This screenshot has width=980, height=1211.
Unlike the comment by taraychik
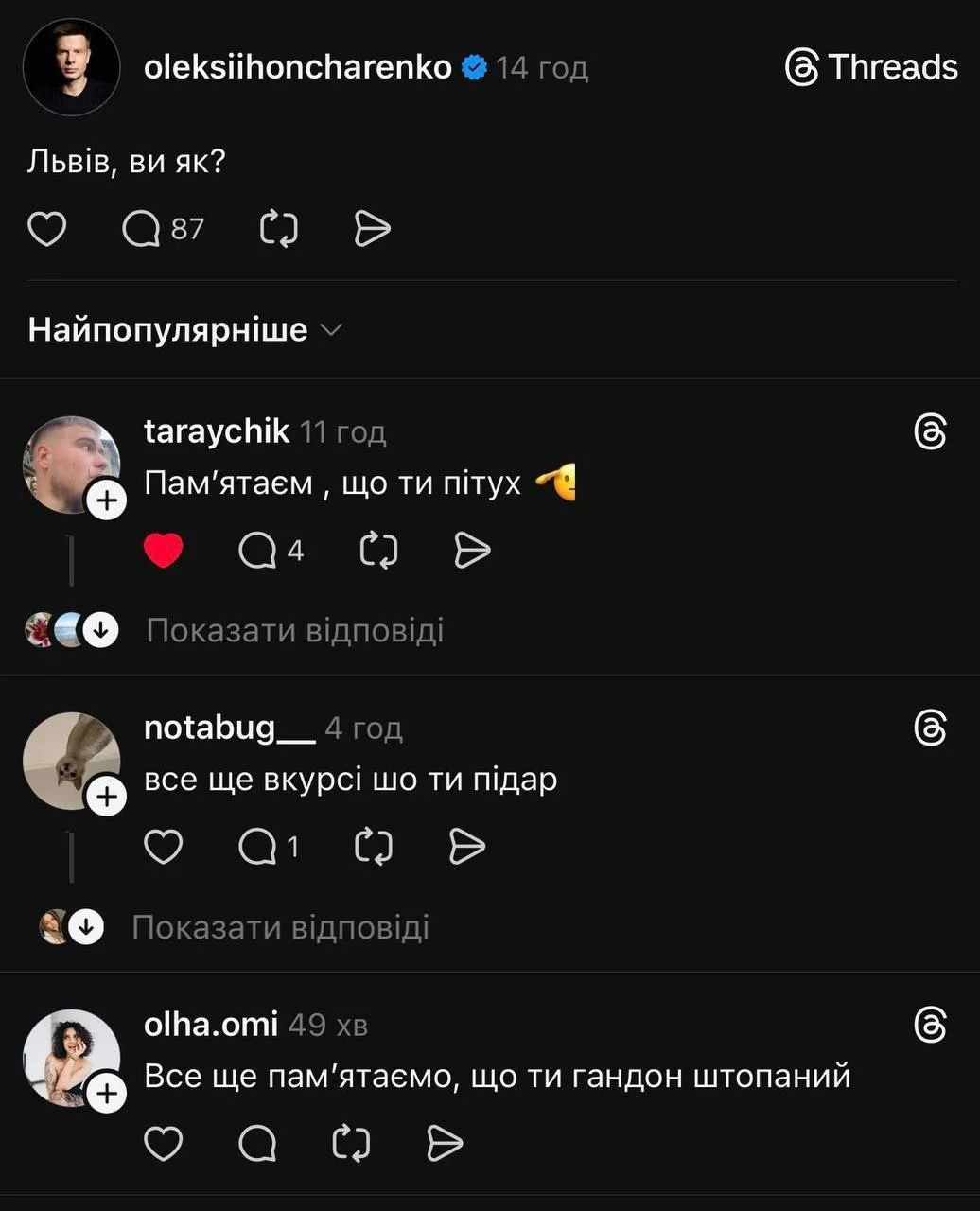click(163, 550)
